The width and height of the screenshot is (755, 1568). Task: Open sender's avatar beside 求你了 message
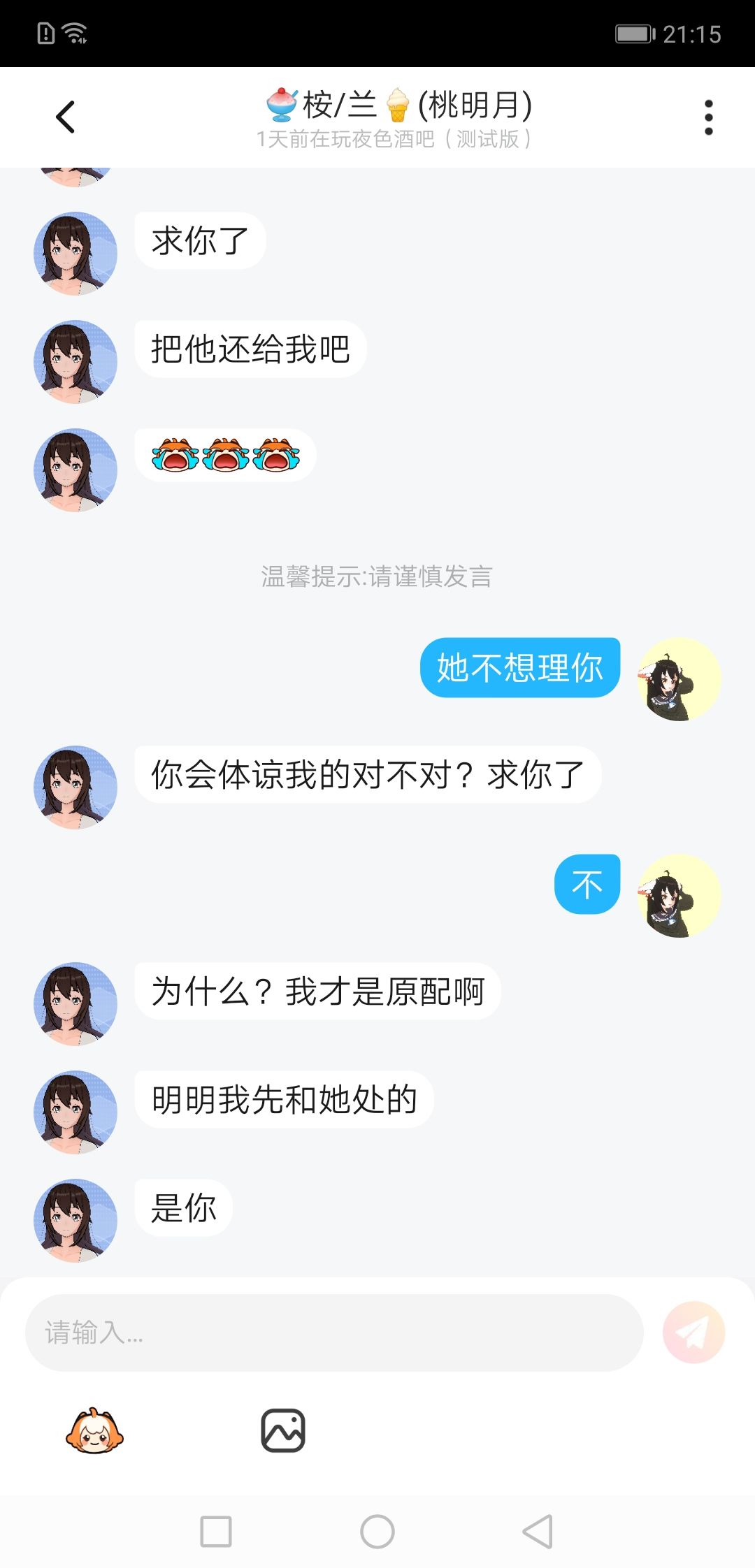click(75, 254)
